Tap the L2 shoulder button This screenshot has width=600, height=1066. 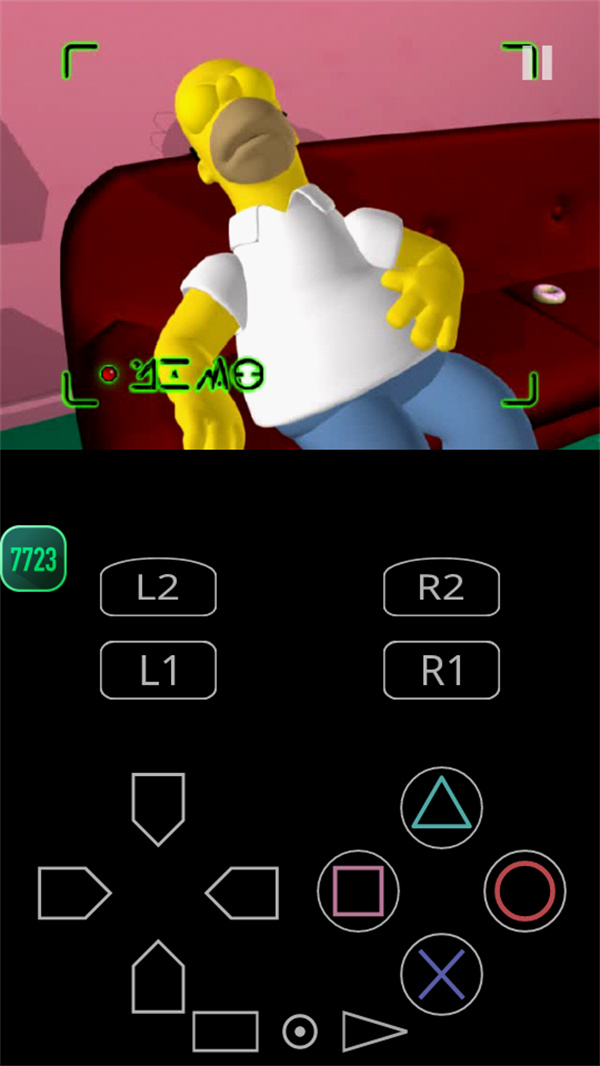(x=158, y=588)
